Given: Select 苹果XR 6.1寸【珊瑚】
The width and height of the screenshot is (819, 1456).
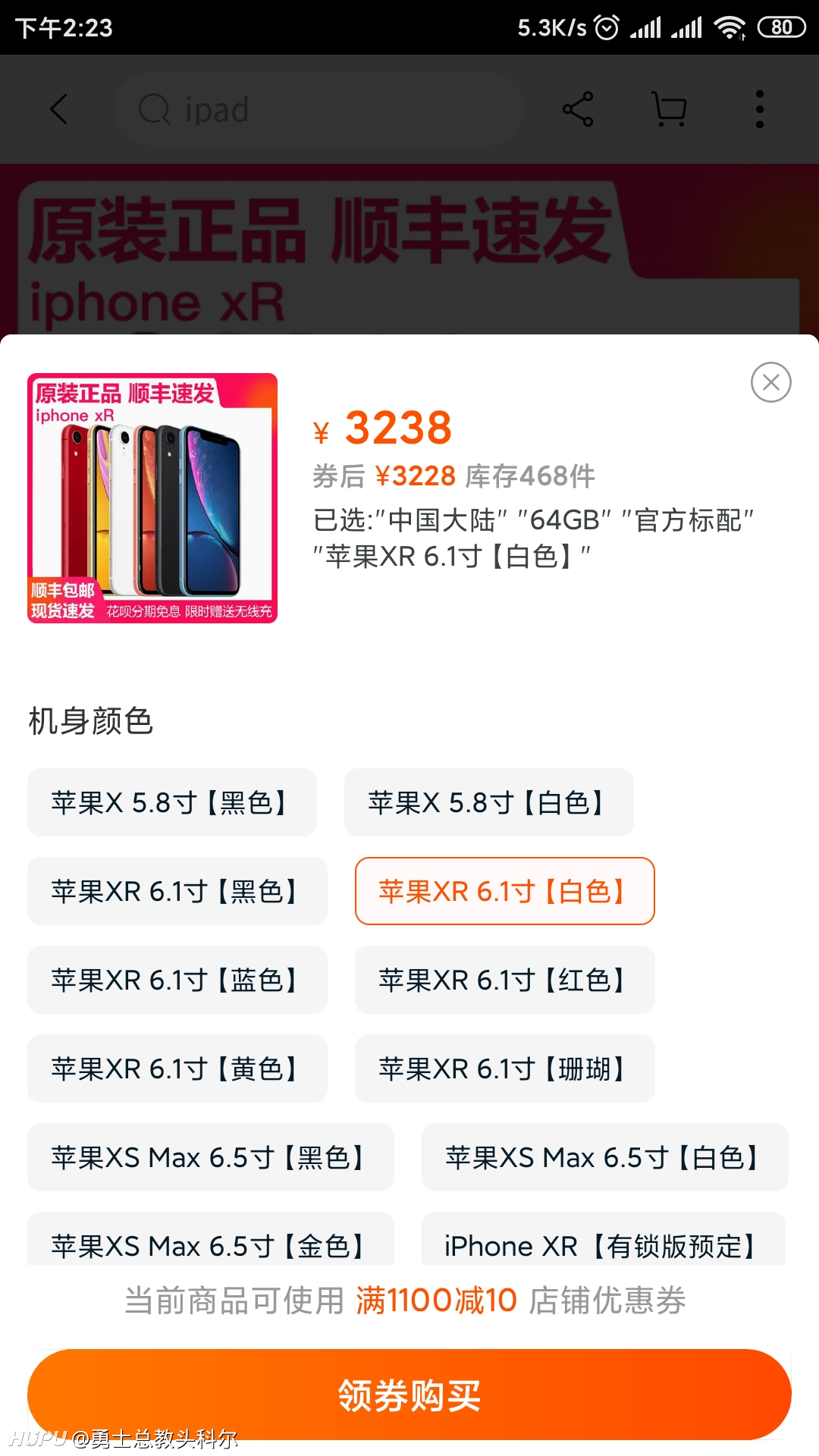Looking at the screenshot, I should (505, 1068).
